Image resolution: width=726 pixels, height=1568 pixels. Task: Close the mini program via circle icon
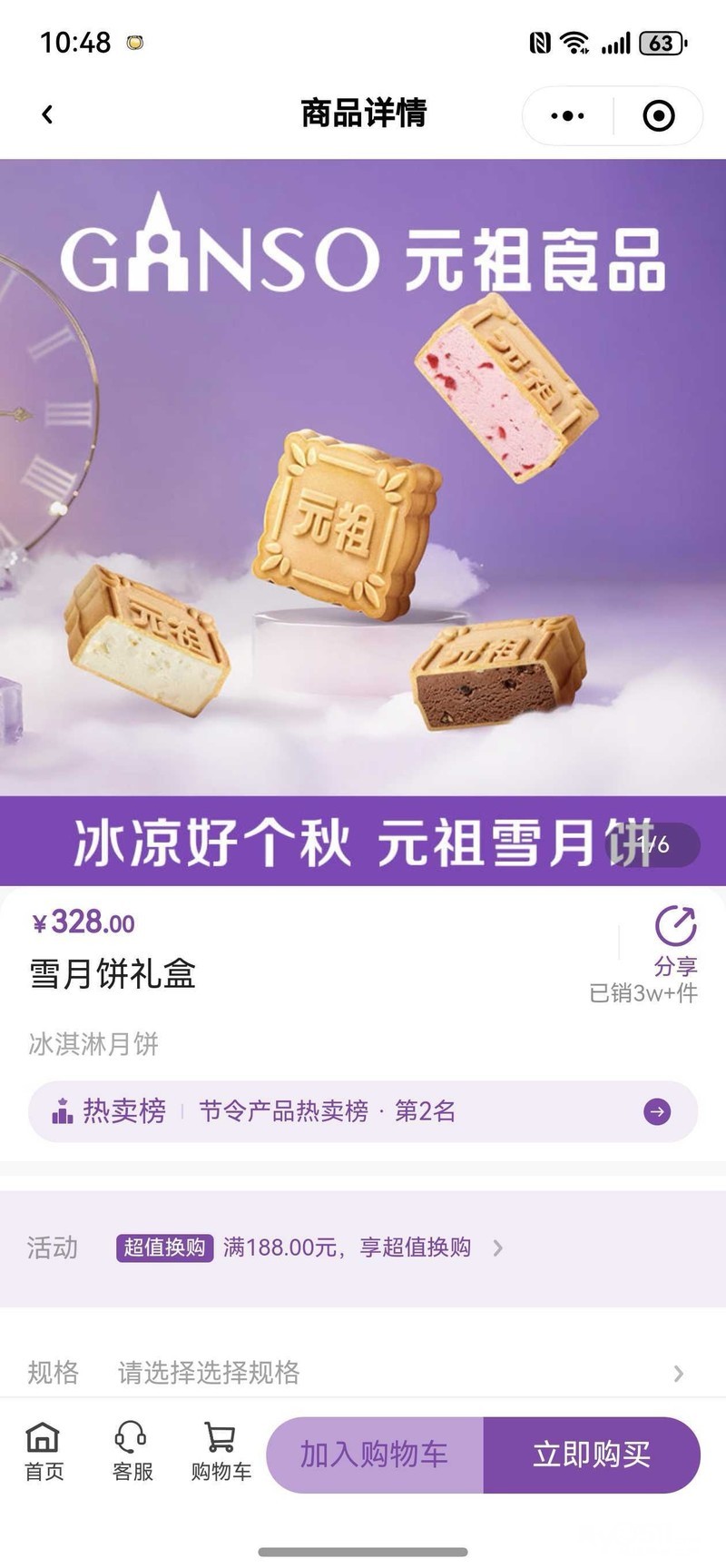pyautogui.click(x=658, y=115)
